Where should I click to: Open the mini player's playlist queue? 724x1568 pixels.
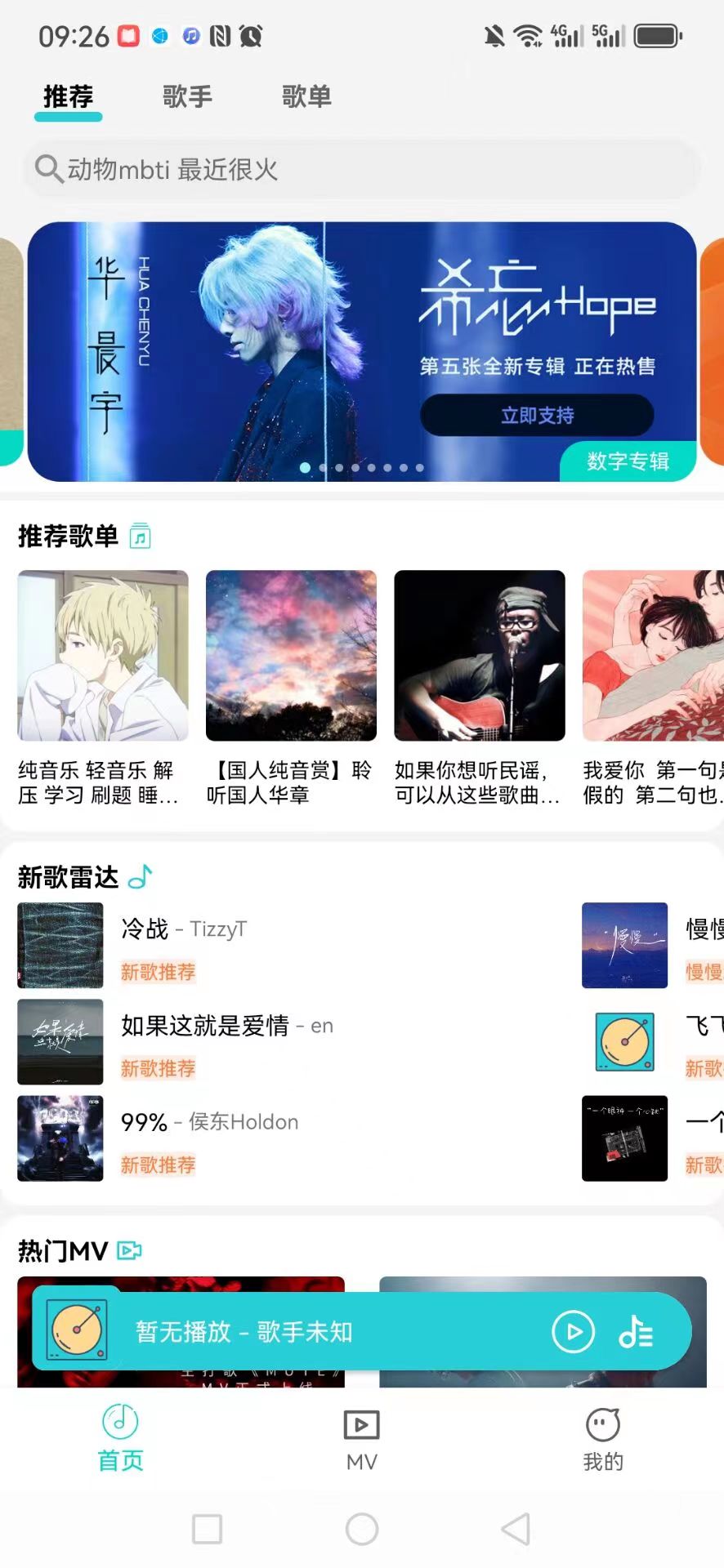coord(636,1332)
